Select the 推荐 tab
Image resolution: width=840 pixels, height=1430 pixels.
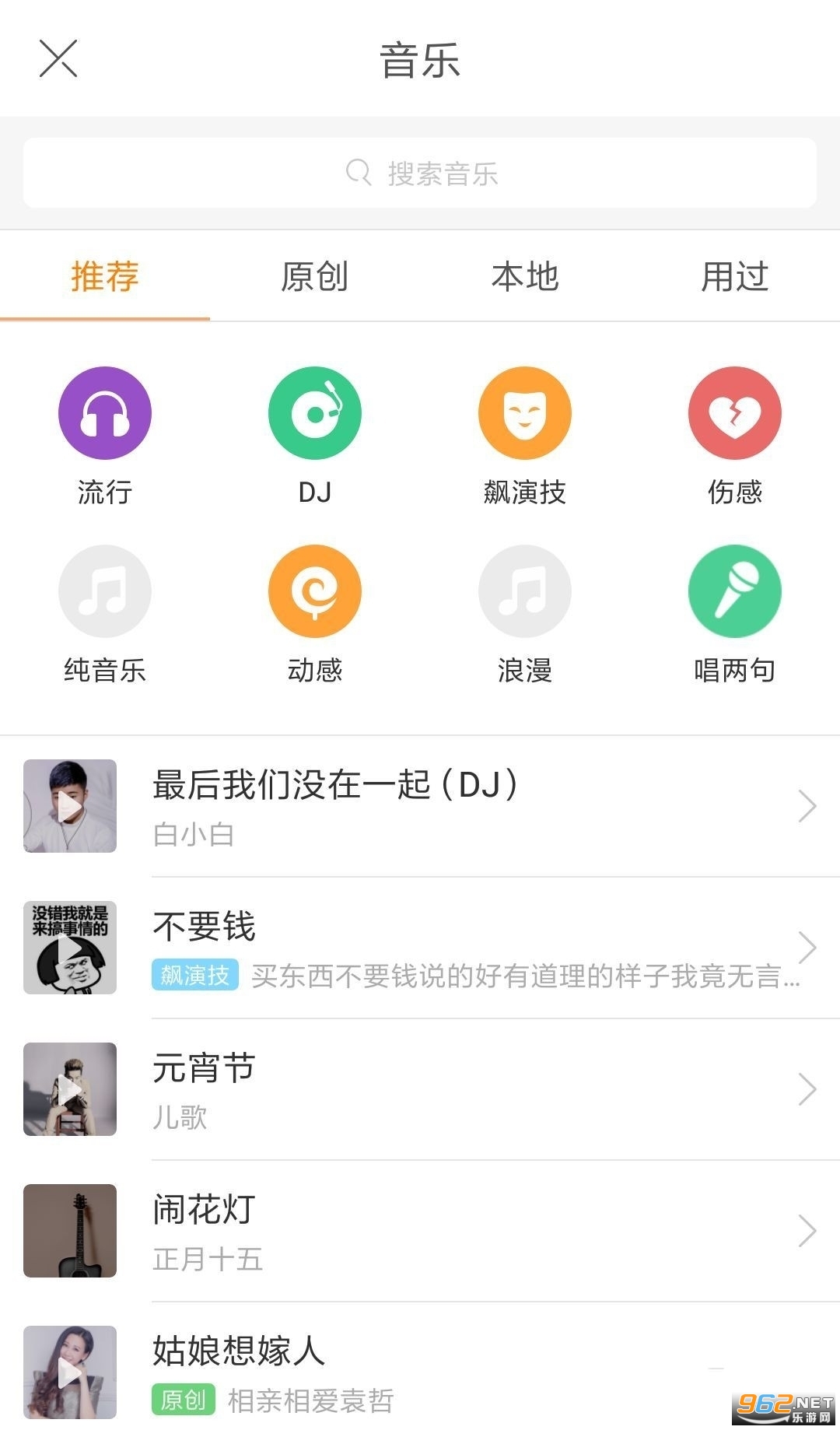(105, 277)
